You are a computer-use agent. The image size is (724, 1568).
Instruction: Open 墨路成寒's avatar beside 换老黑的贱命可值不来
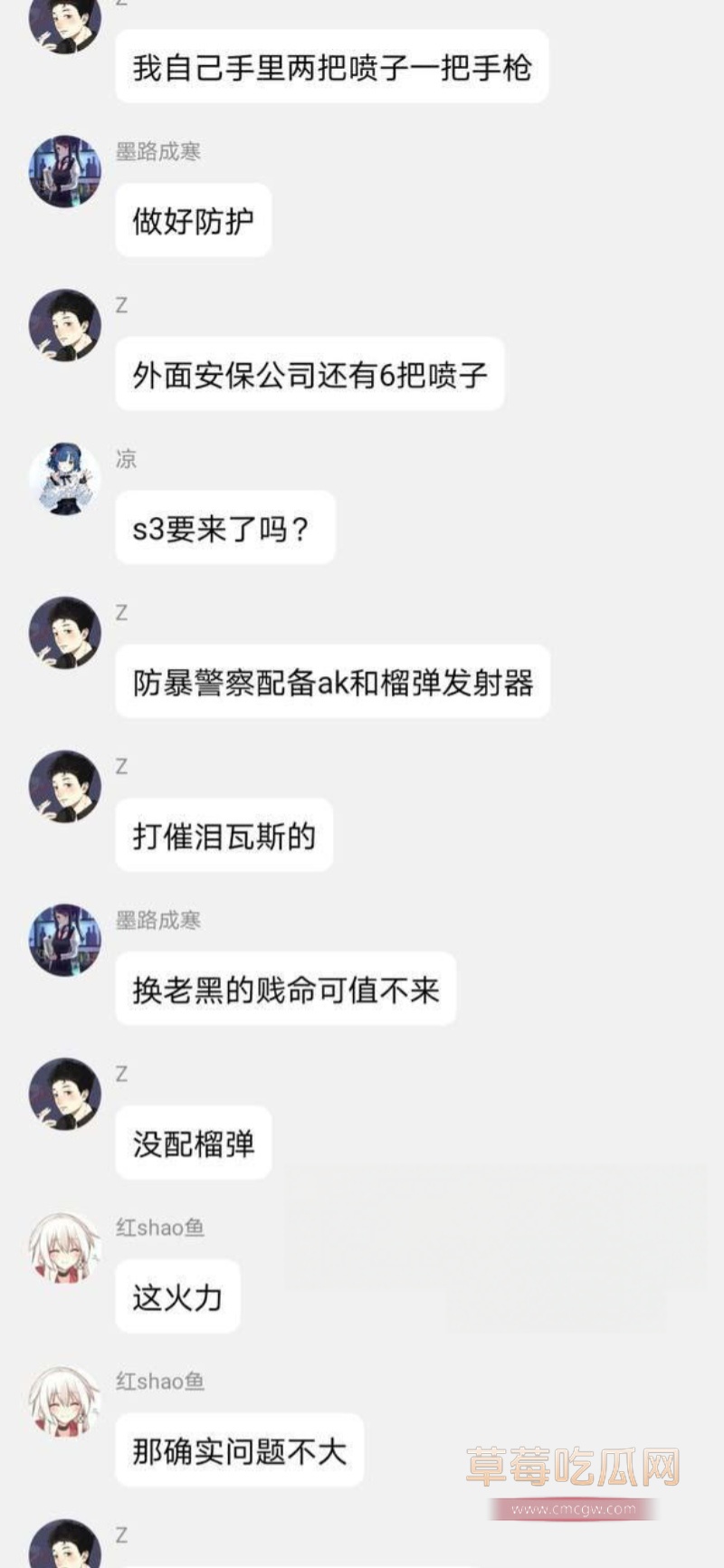[x=65, y=940]
